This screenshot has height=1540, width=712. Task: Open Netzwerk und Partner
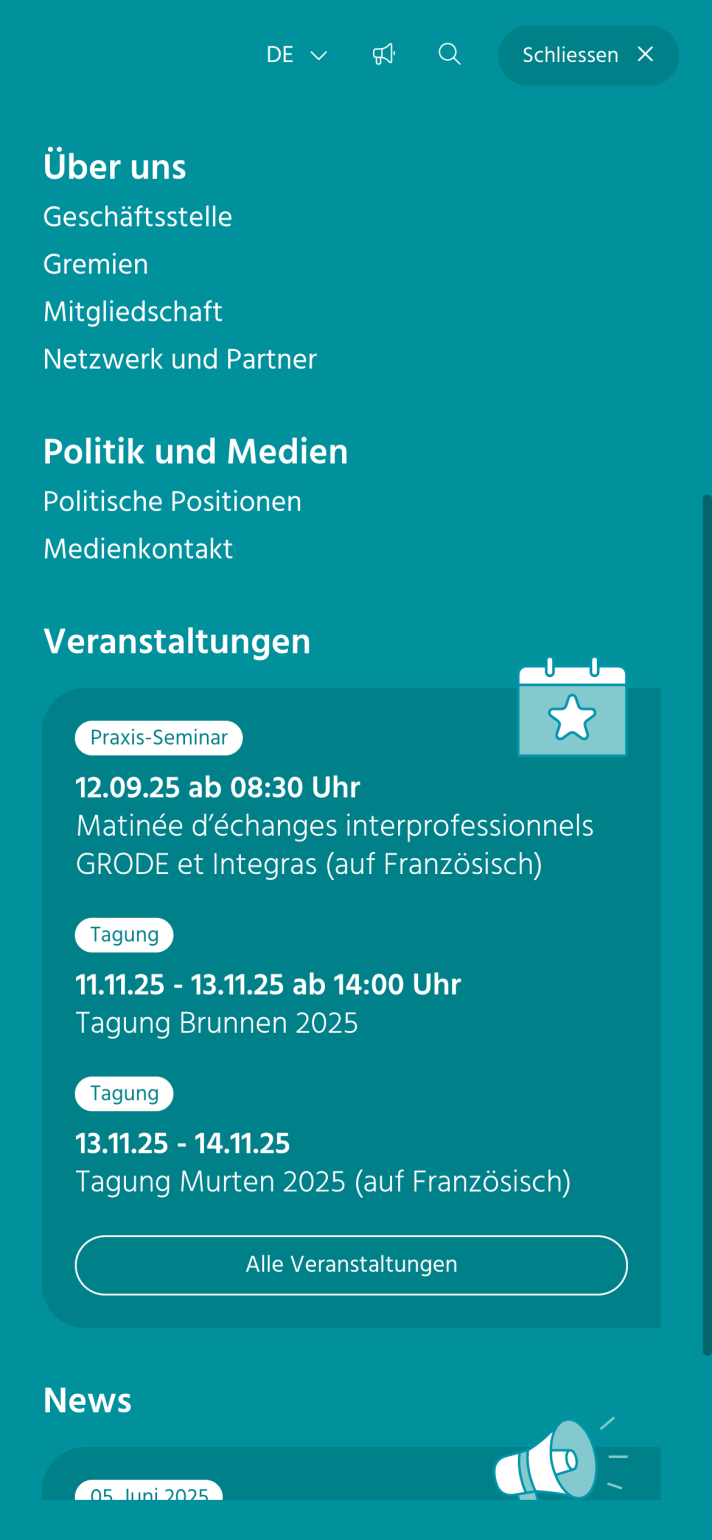[x=180, y=360]
